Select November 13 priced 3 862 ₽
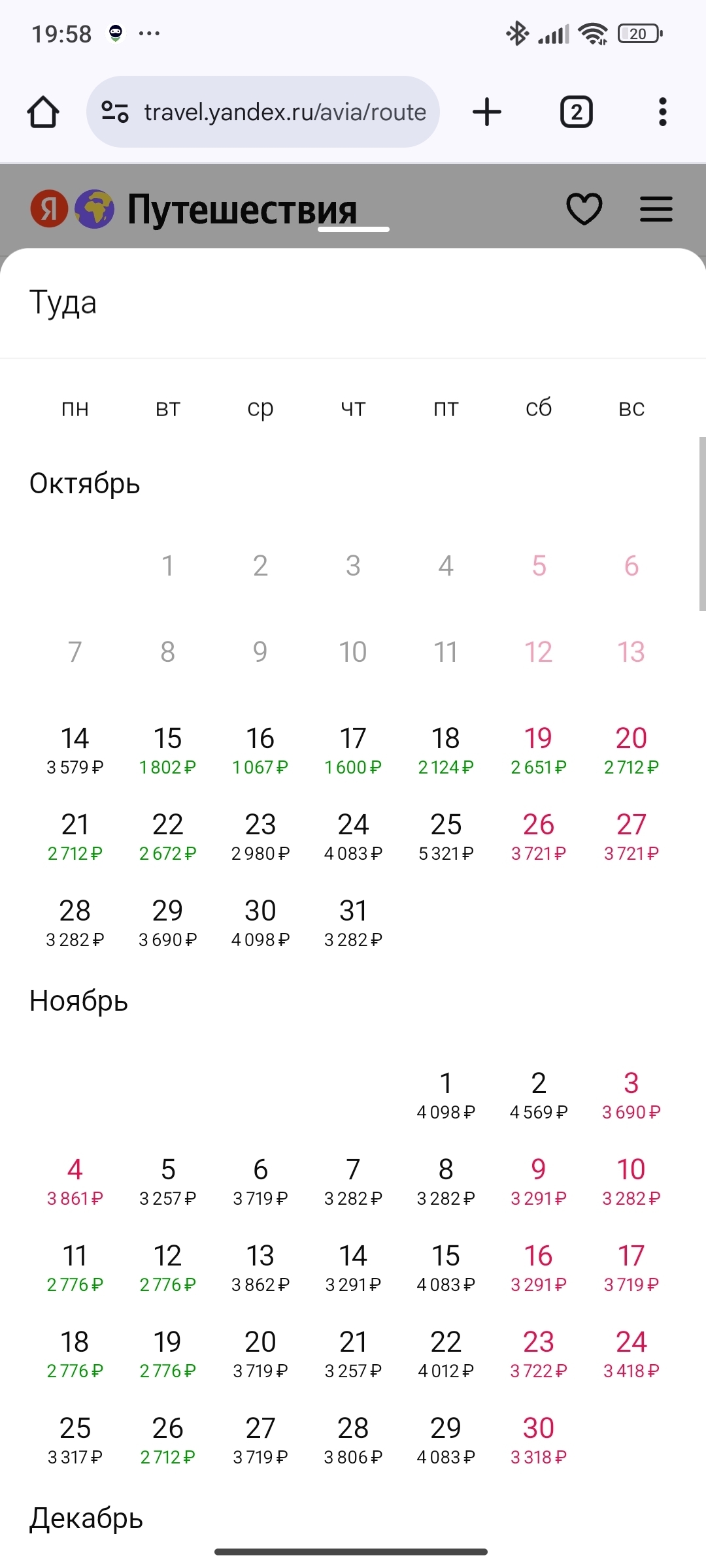The width and height of the screenshot is (706, 1568). [x=260, y=1267]
